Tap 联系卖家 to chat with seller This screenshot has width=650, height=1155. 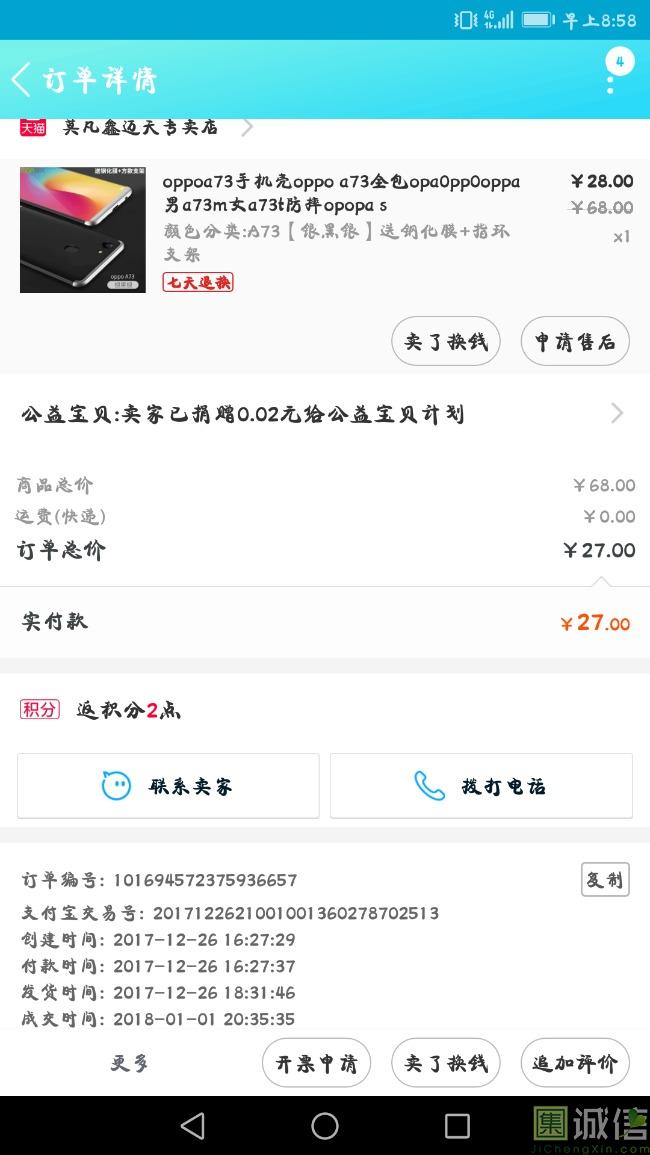point(168,786)
